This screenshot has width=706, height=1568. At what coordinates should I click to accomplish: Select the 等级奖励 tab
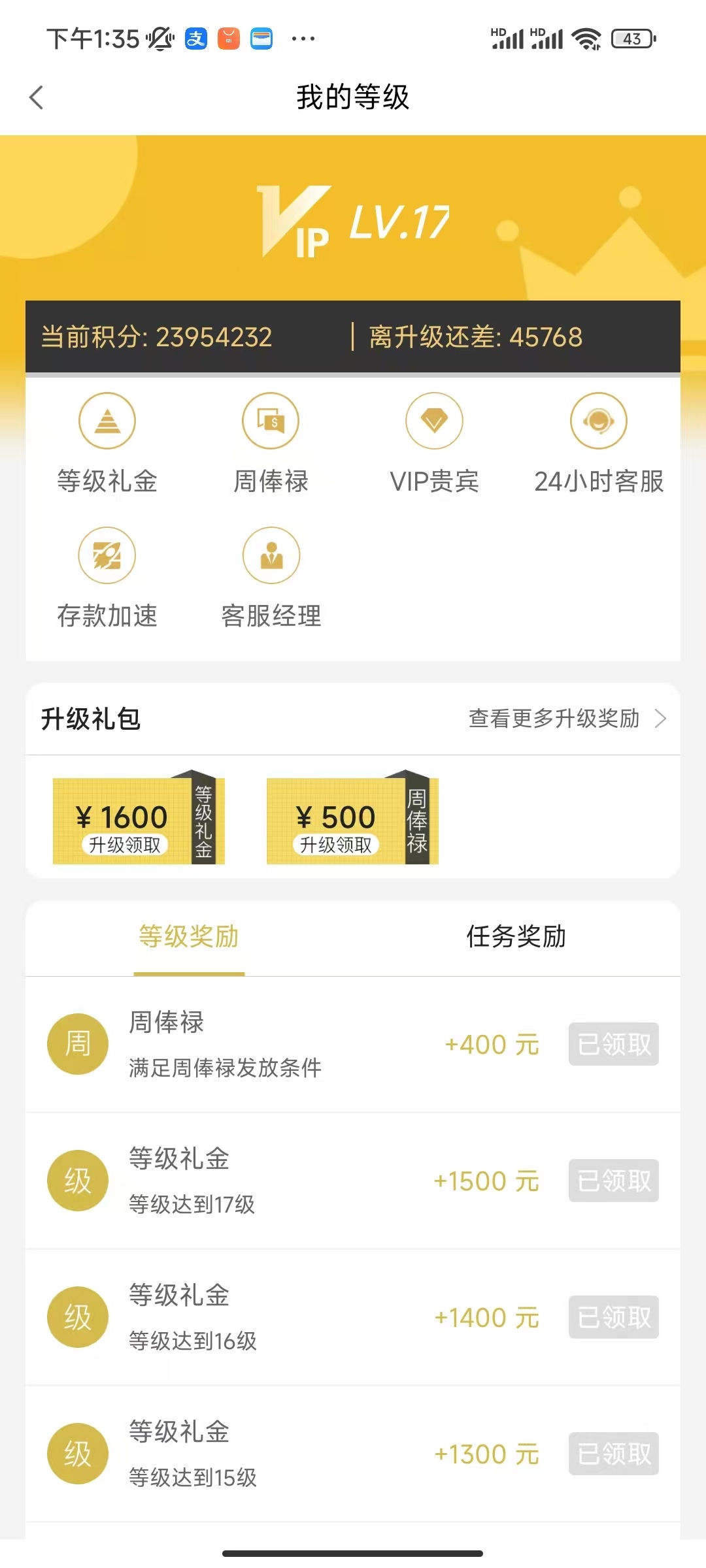click(x=189, y=937)
